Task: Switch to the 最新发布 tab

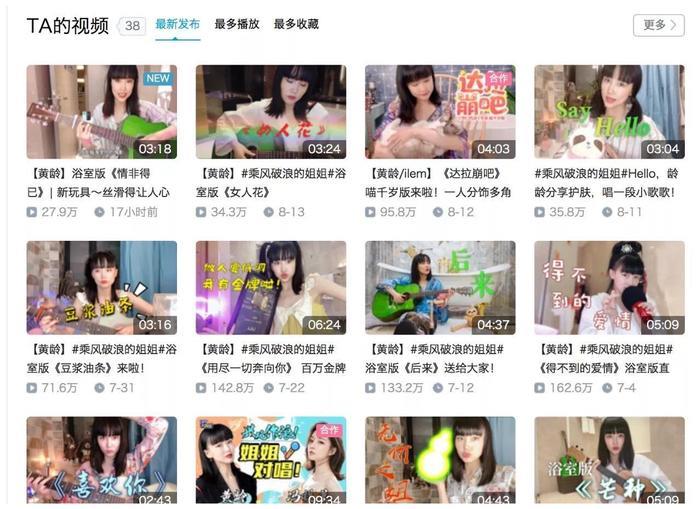Action: click(x=177, y=24)
